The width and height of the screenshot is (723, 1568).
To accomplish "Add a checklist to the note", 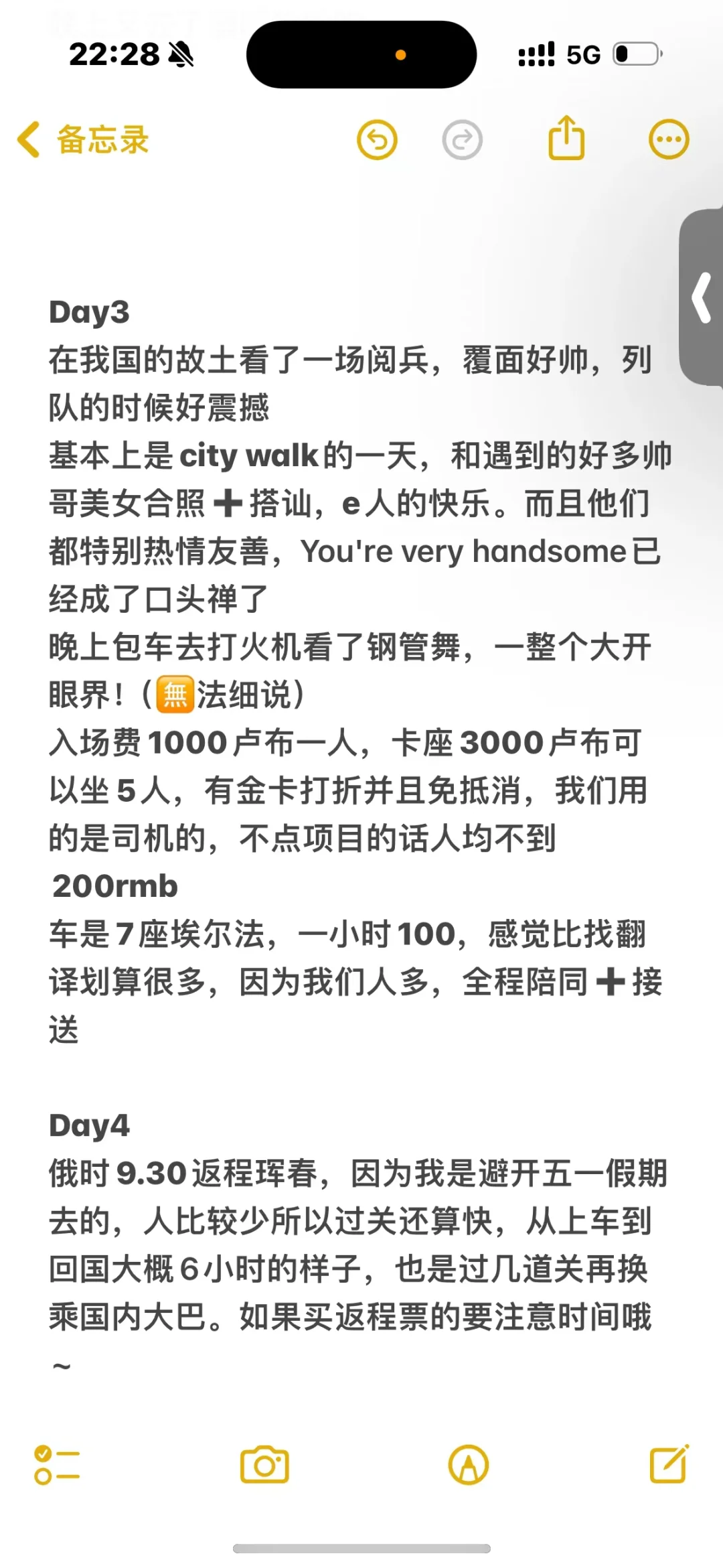I will 57,1465.
